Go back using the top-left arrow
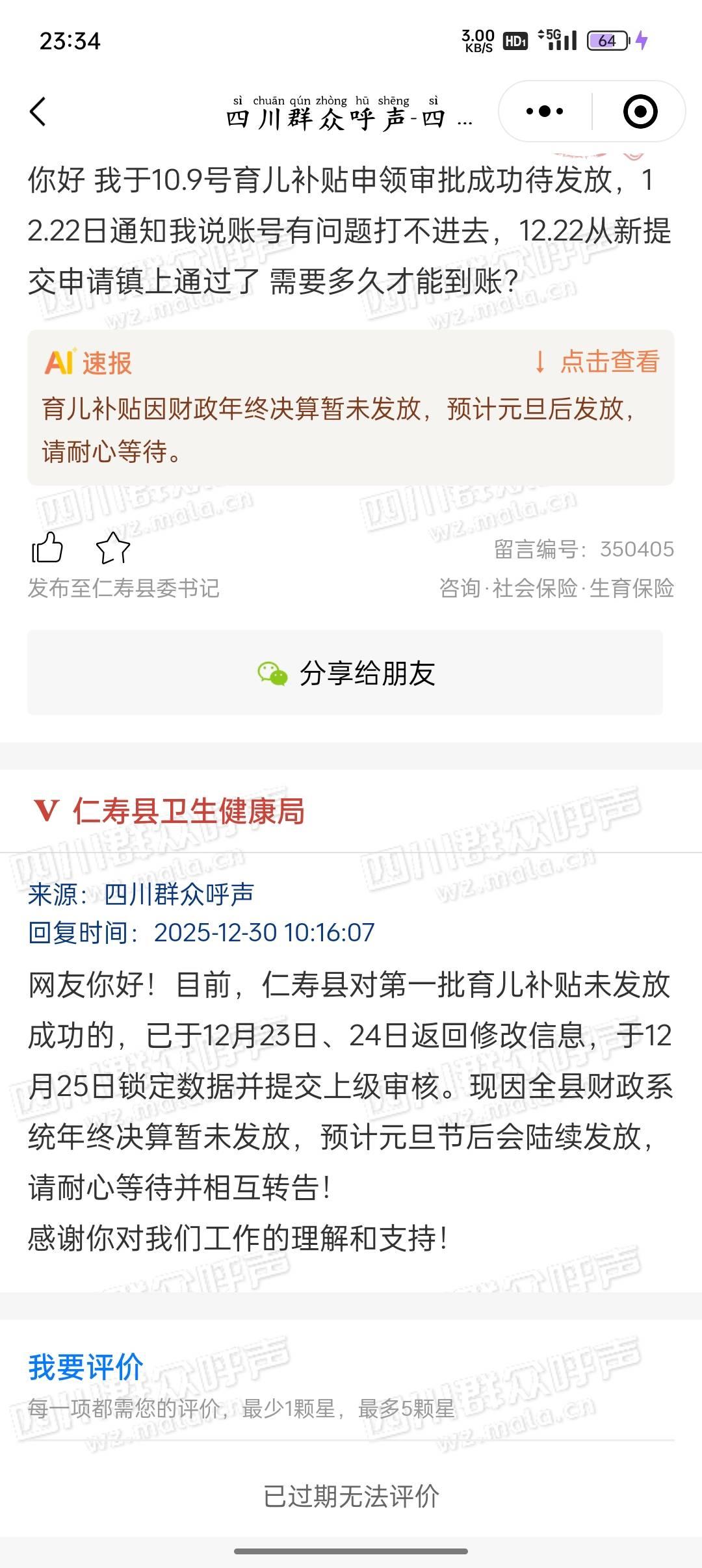The width and height of the screenshot is (702, 1568). (38, 112)
